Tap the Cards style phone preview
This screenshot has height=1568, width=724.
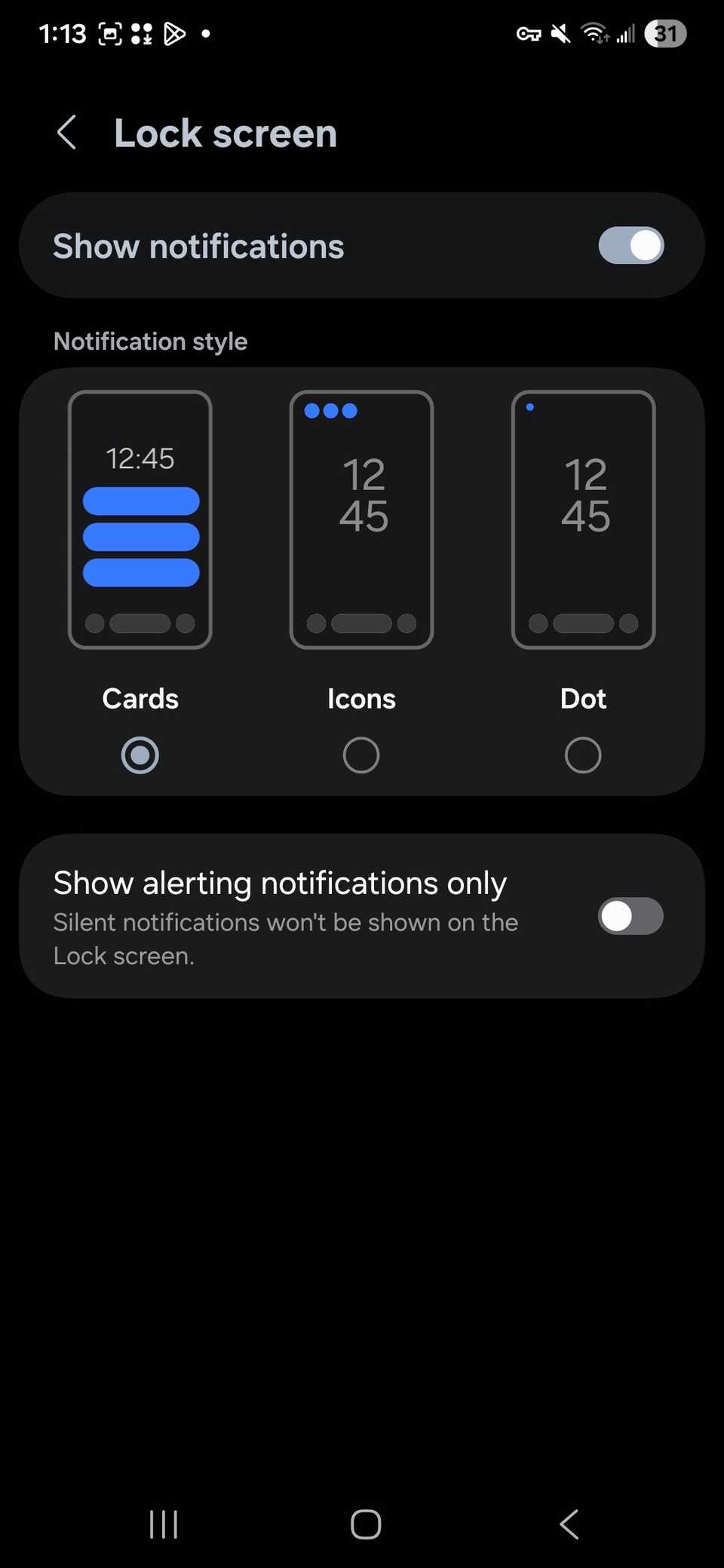coord(140,518)
